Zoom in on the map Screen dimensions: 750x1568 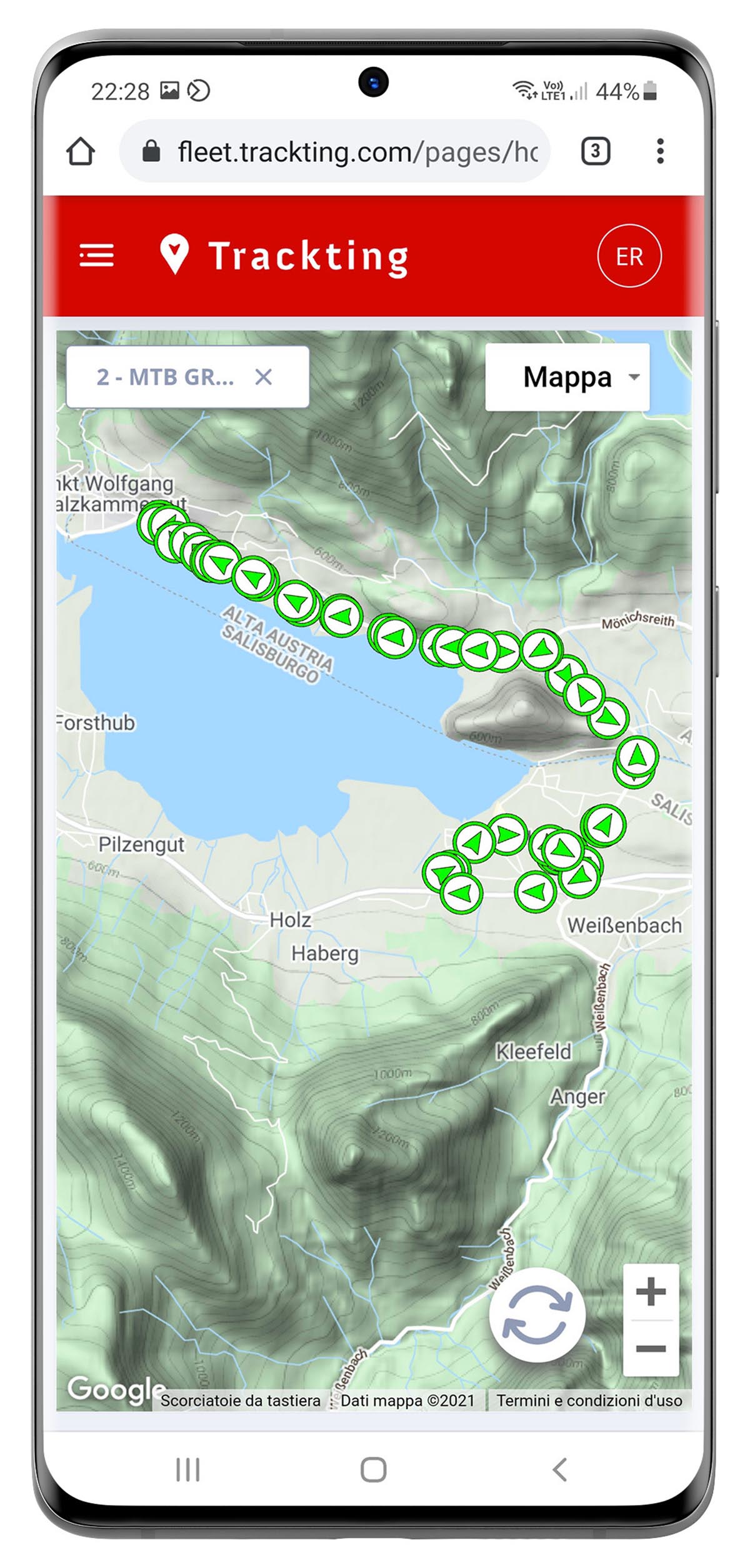point(651,1292)
